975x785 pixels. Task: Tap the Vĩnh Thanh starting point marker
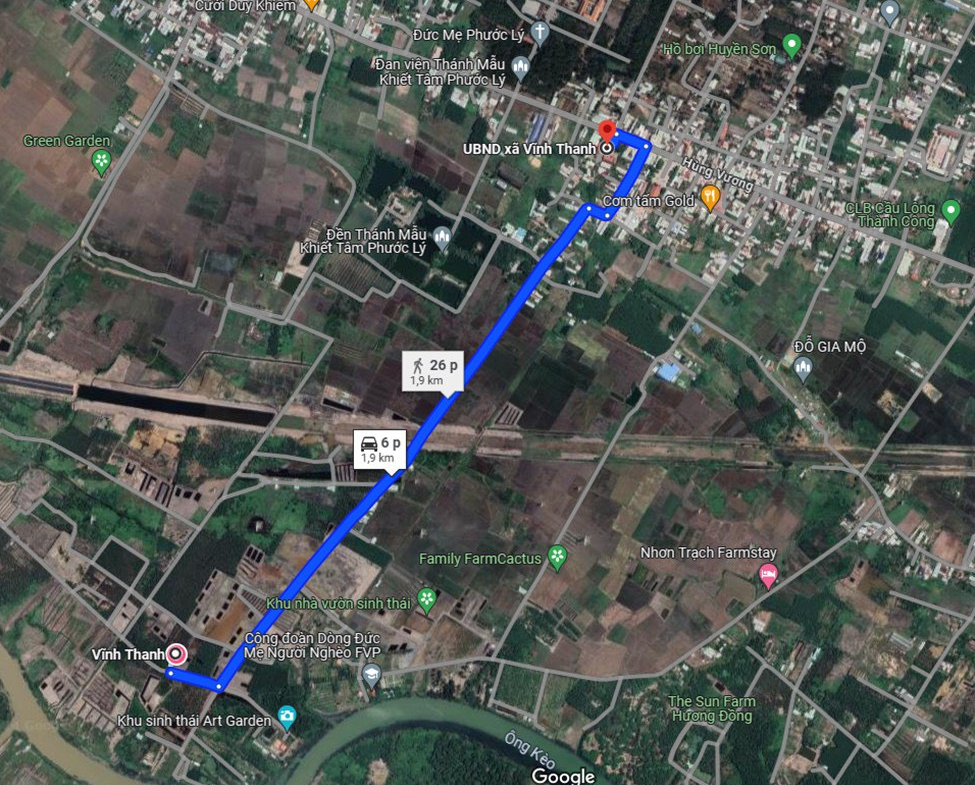[177, 655]
